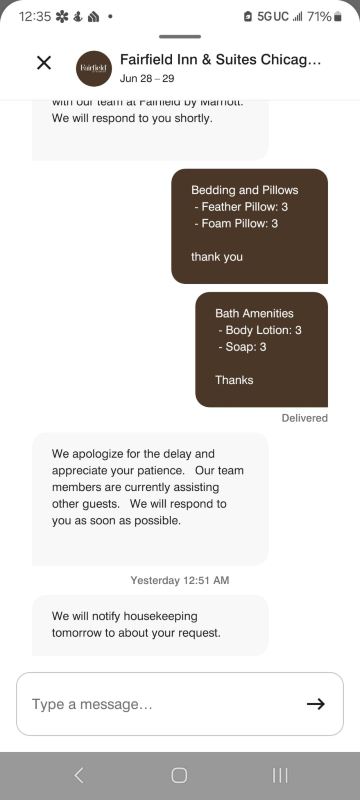Open the recent apps view
The image size is (360, 800).
click(280, 776)
